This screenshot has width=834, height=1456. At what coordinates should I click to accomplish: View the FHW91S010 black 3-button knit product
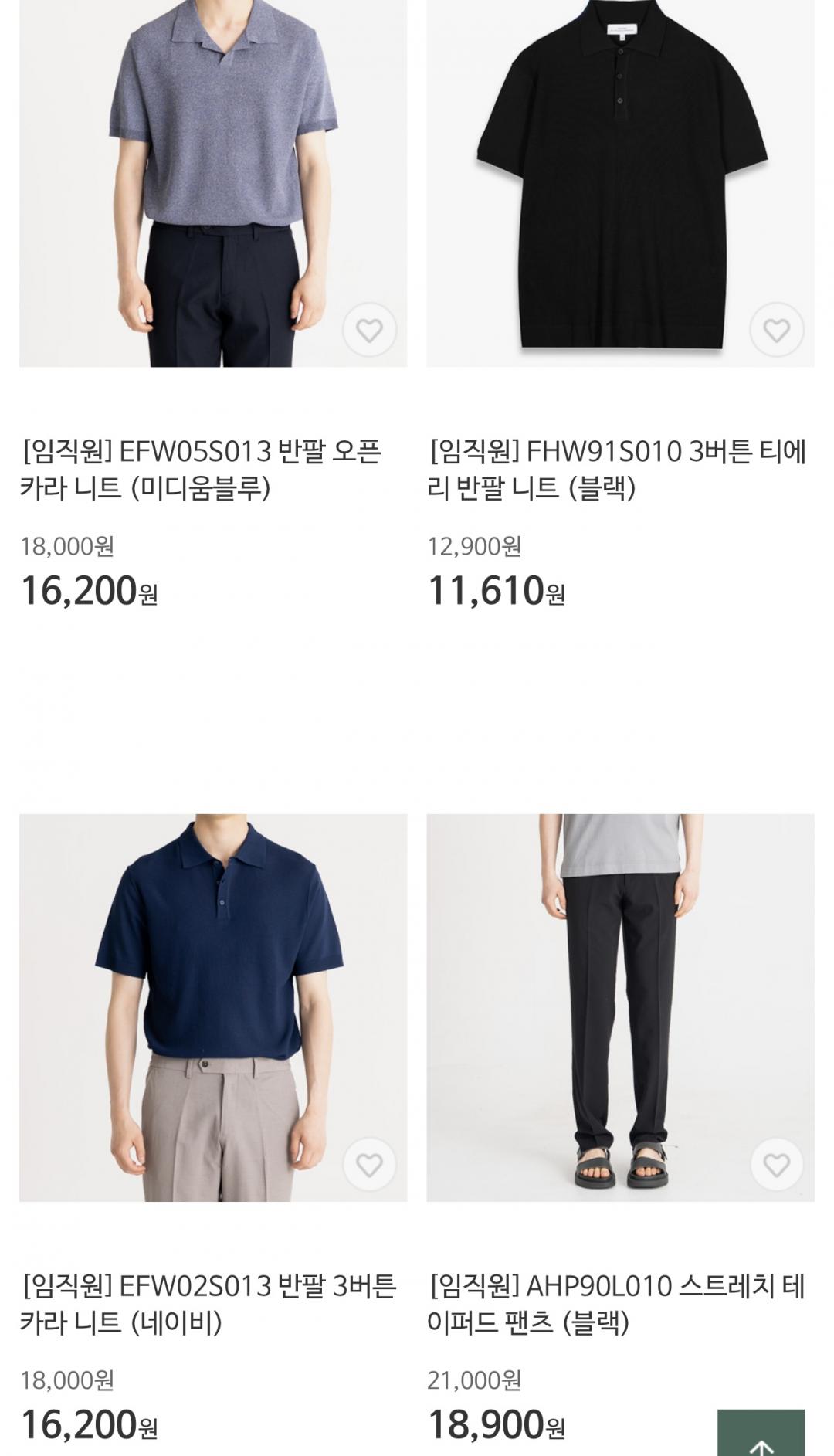click(616, 470)
